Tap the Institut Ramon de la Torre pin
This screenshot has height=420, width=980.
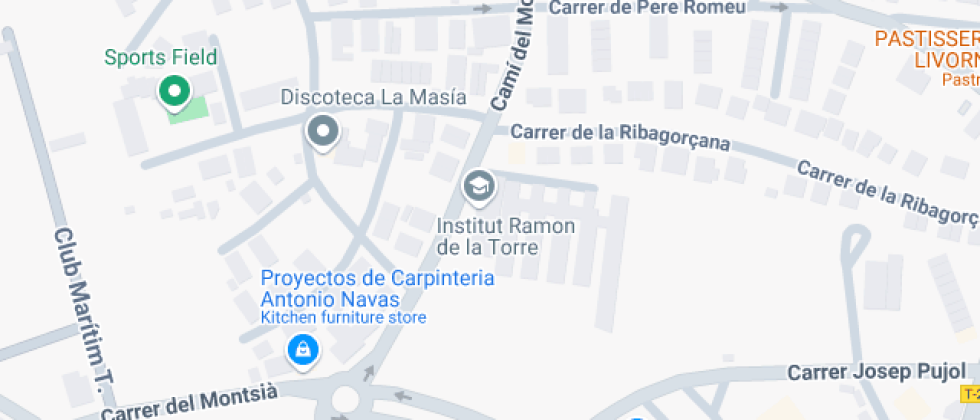coord(478,185)
